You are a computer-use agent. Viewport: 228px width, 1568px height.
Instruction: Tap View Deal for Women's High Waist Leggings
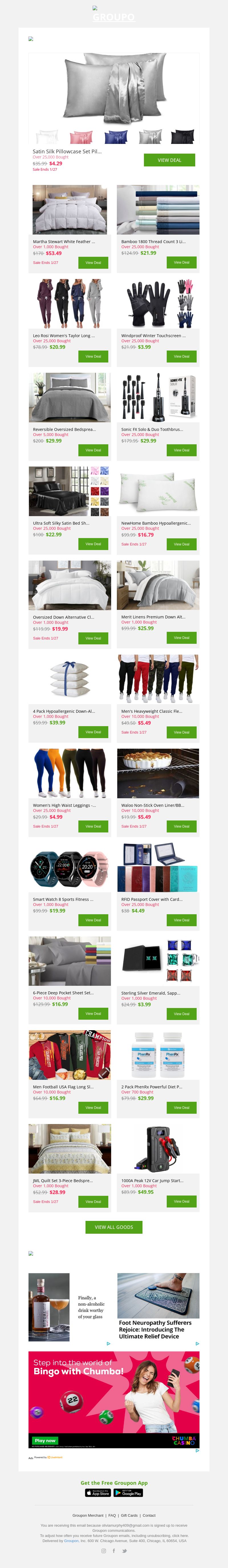pos(93,826)
